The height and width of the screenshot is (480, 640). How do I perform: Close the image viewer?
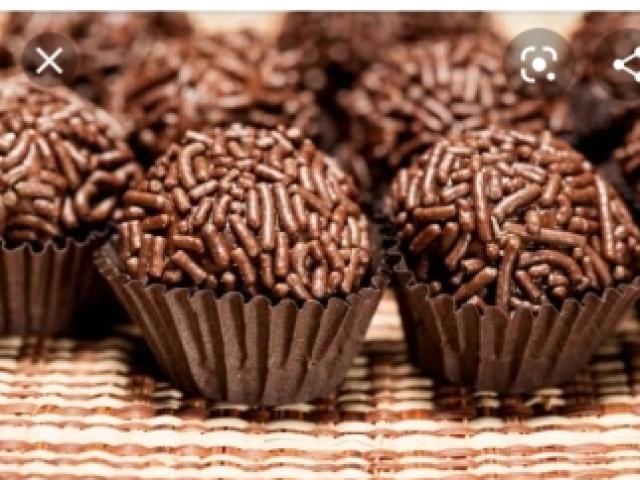(x=49, y=61)
